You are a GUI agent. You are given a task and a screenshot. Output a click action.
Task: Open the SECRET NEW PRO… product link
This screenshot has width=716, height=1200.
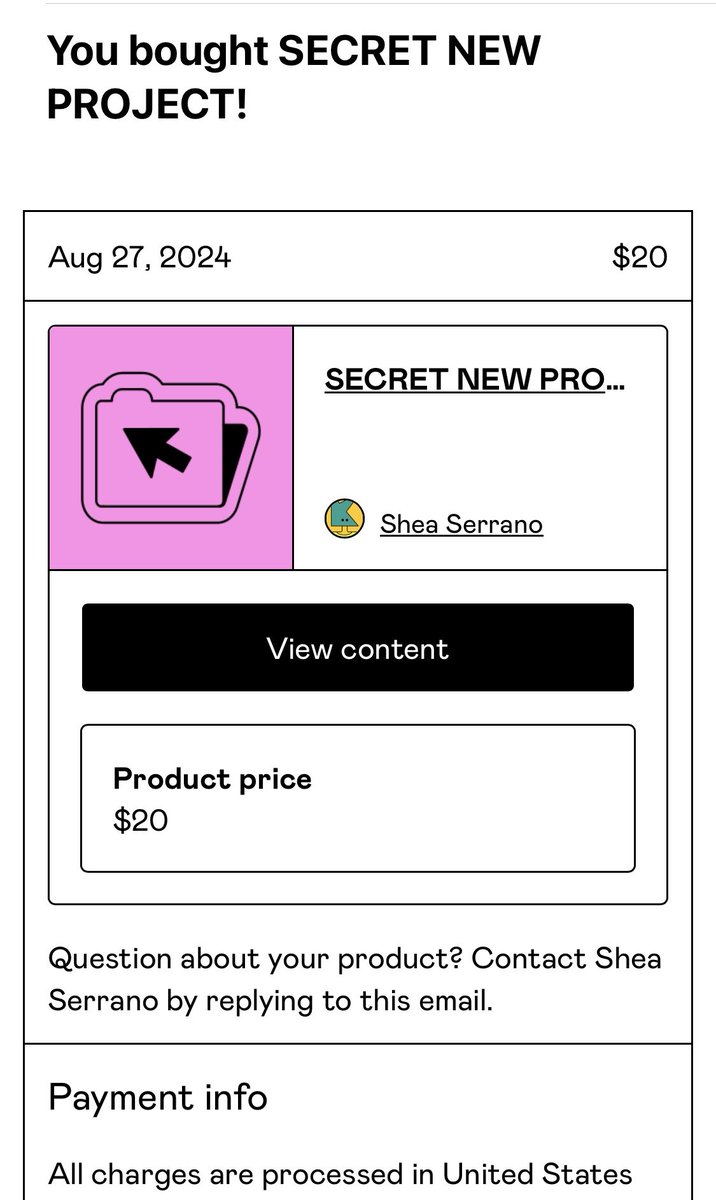(x=475, y=380)
